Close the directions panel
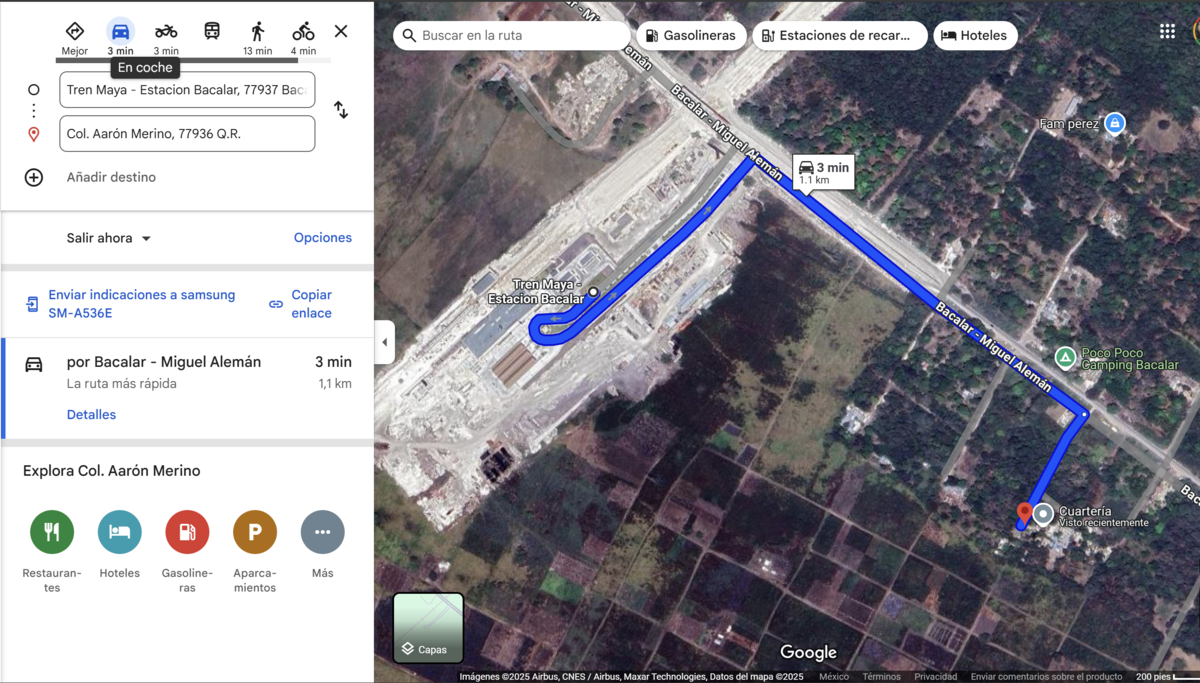This screenshot has width=1200, height=683. tap(341, 31)
